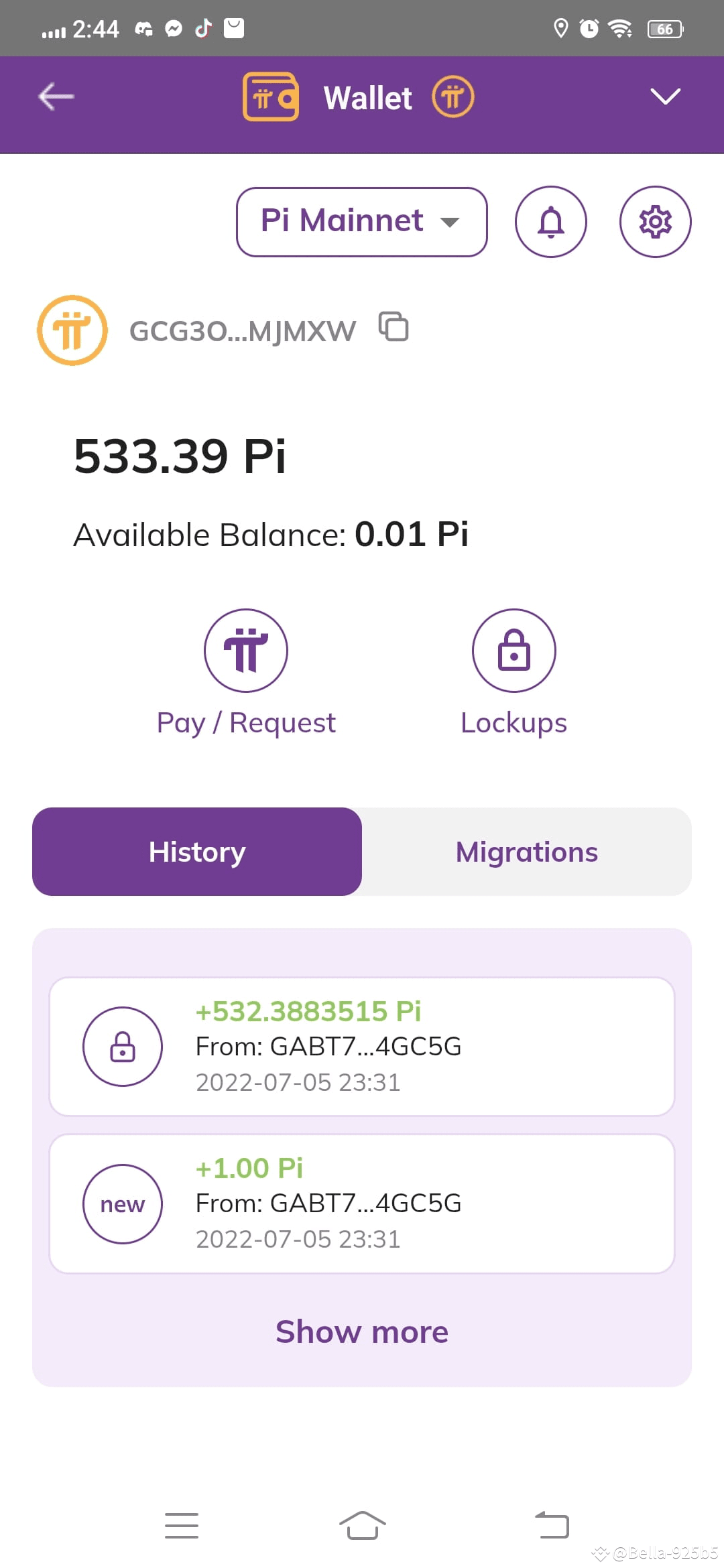724x1568 pixels.
Task: Select the Pay / Request Pi icon
Action: click(246, 651)
